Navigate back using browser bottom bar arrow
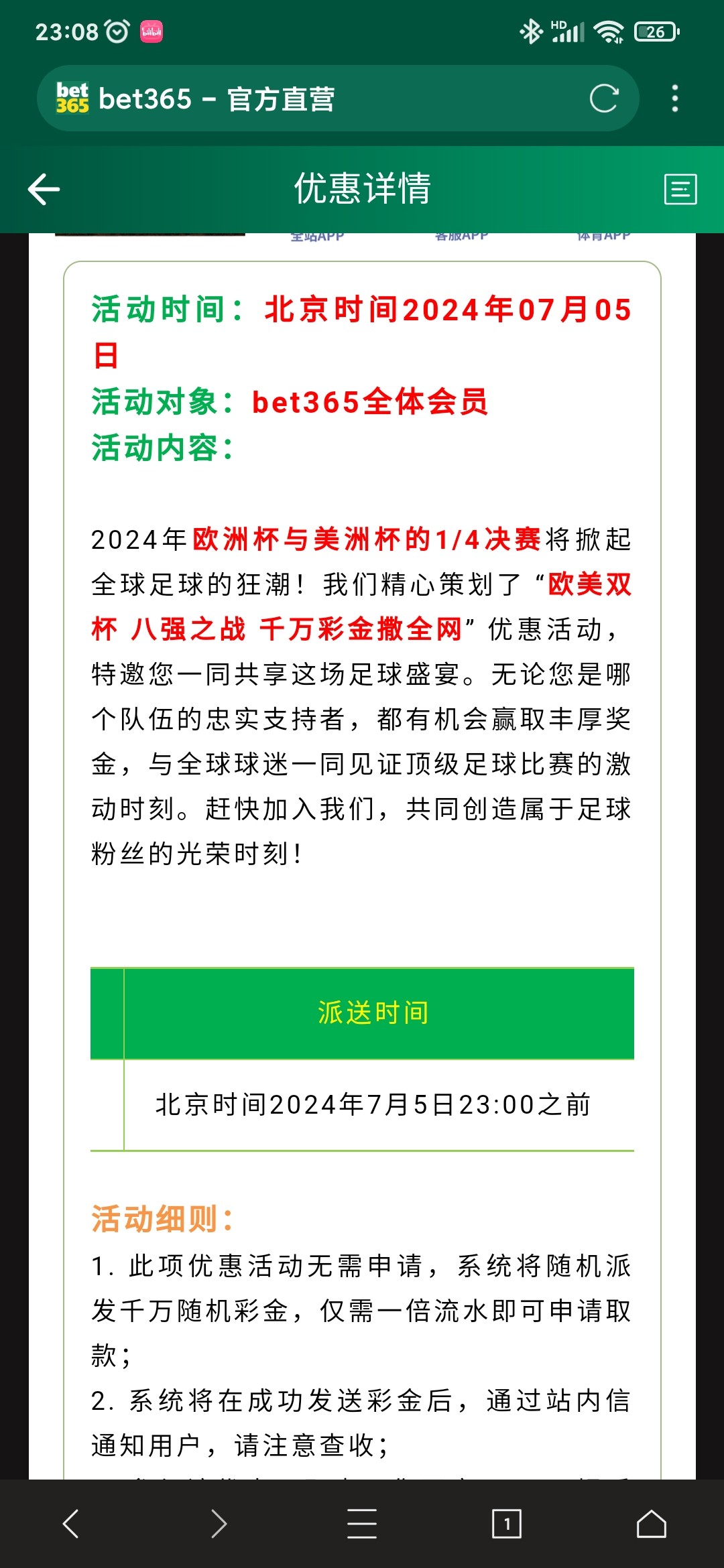 pos(71,1523)
